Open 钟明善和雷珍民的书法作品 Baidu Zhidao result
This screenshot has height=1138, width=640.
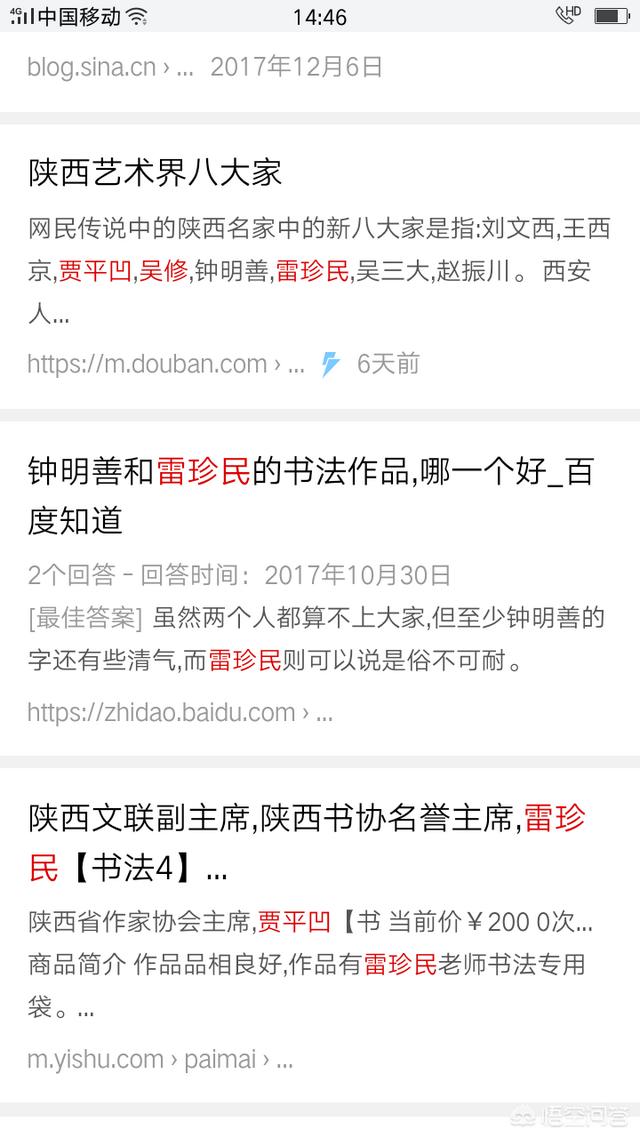(310, 494)
